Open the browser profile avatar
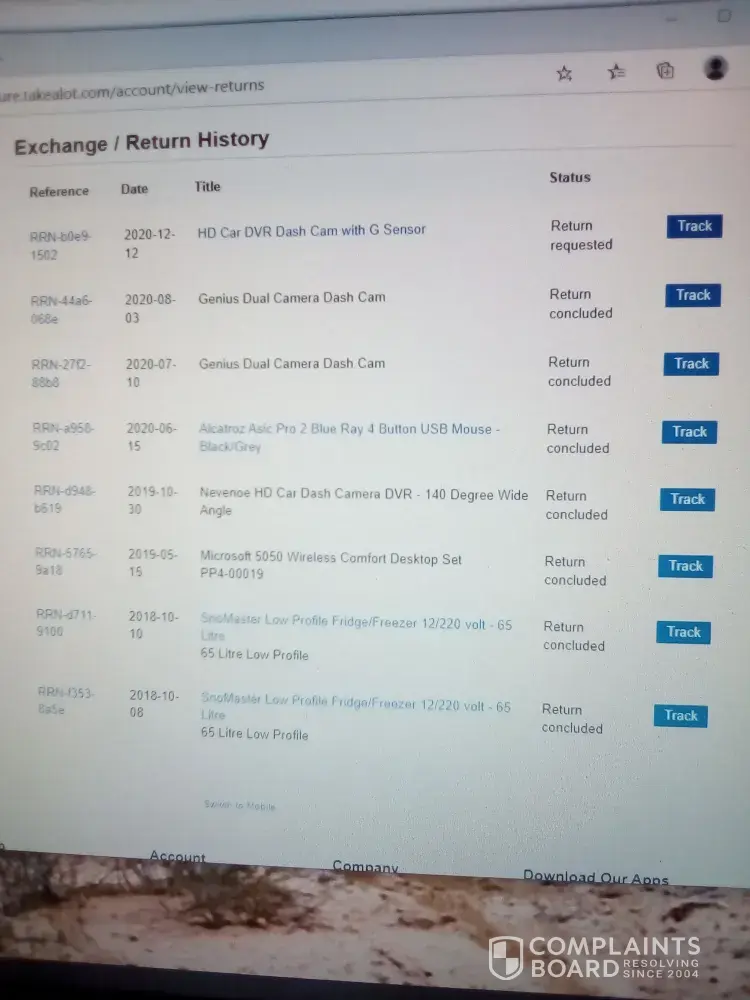The height and width of the screenshot is (1000, 750). click(716, 68)
